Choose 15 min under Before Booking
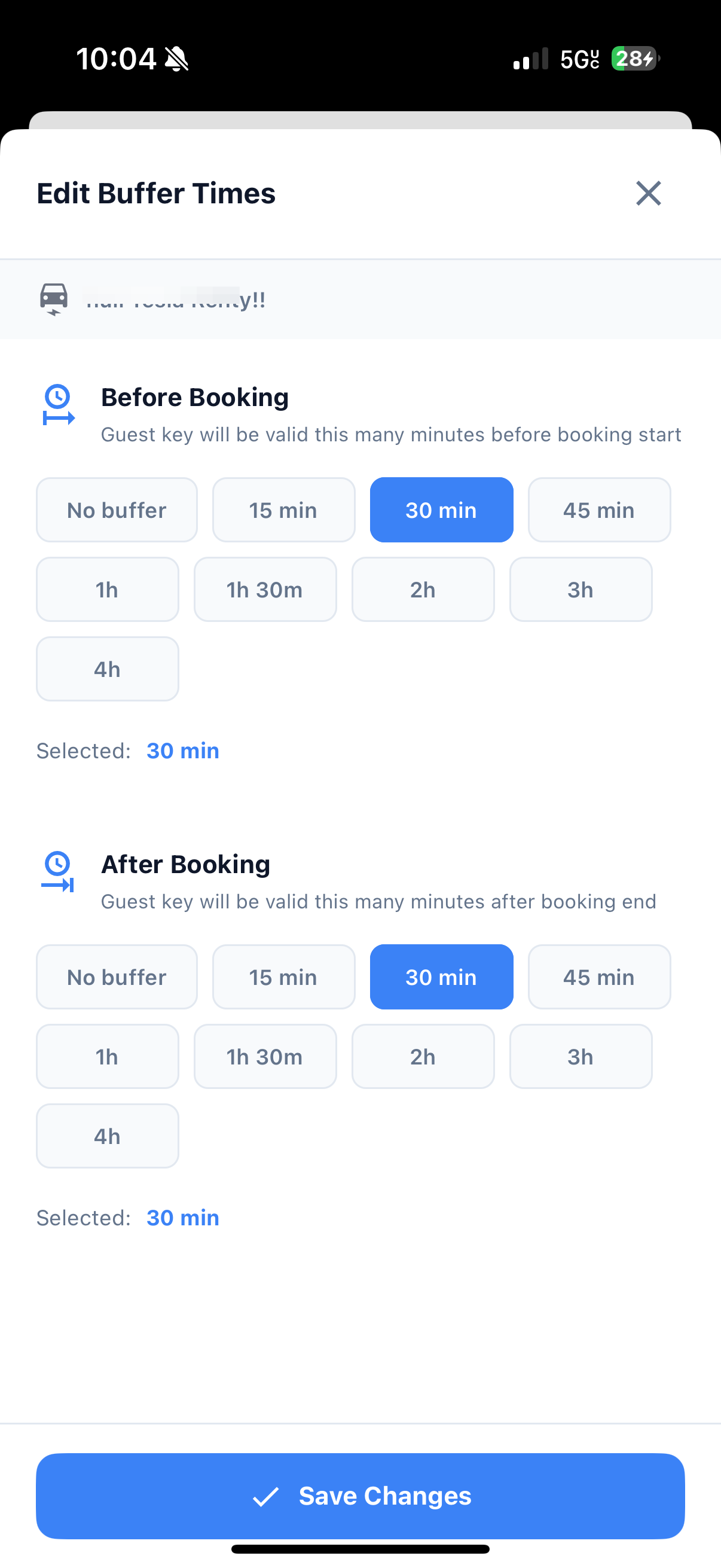 click(x=283, y=510)
